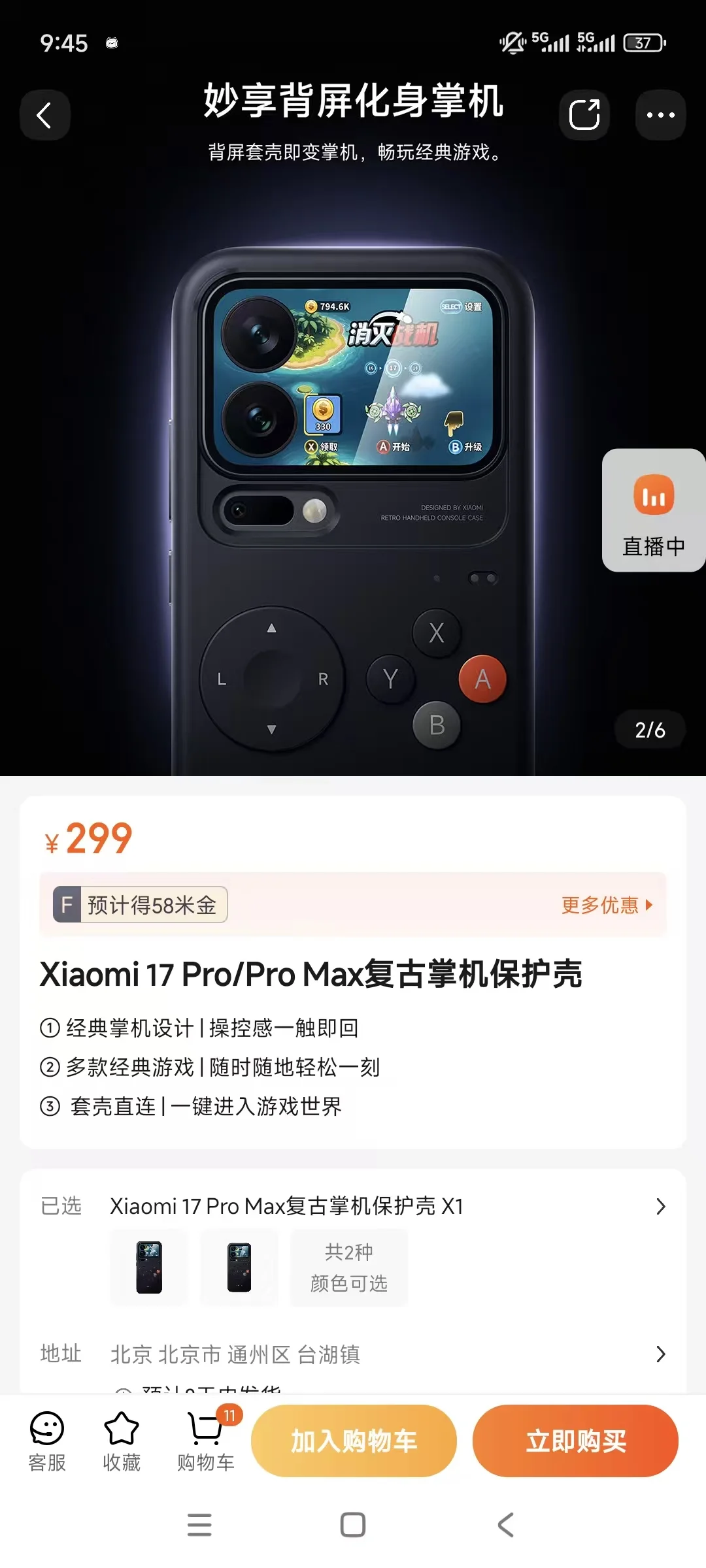This screenshot has width=706, height=1568.
Task: Open the three-dot overflow menu
Action: click(x=660, y=116)
